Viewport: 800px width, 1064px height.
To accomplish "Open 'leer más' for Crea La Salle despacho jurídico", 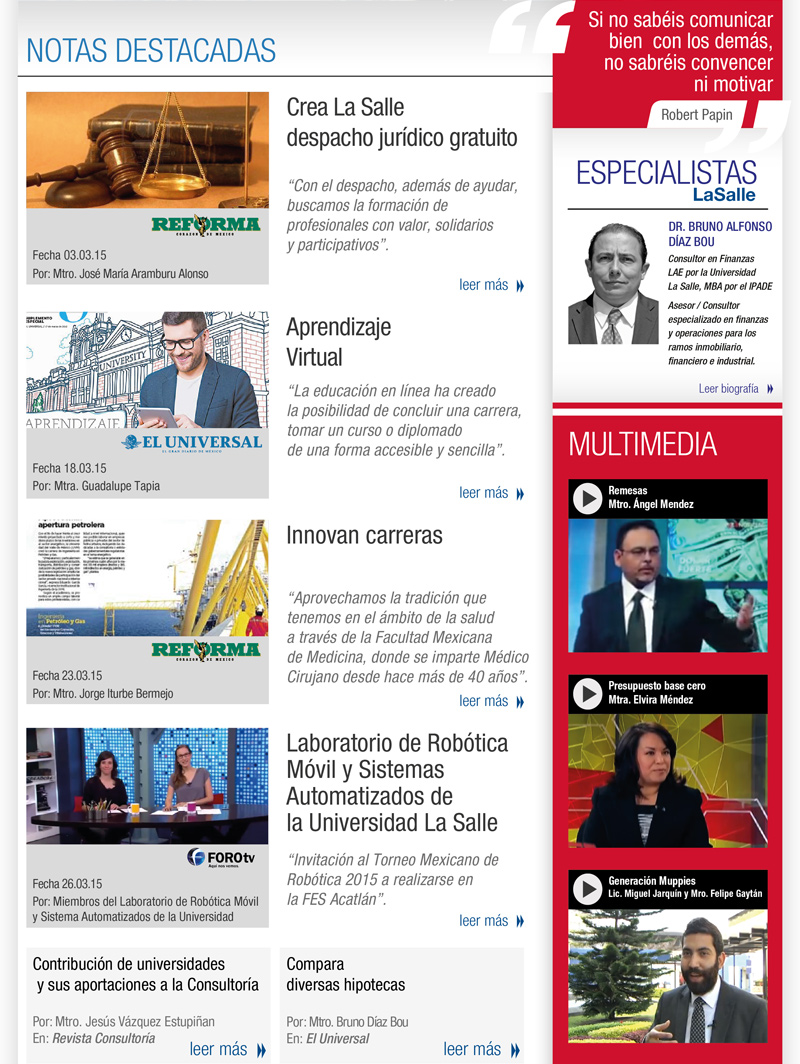I will pyautogui.click(x=491, y=286).
